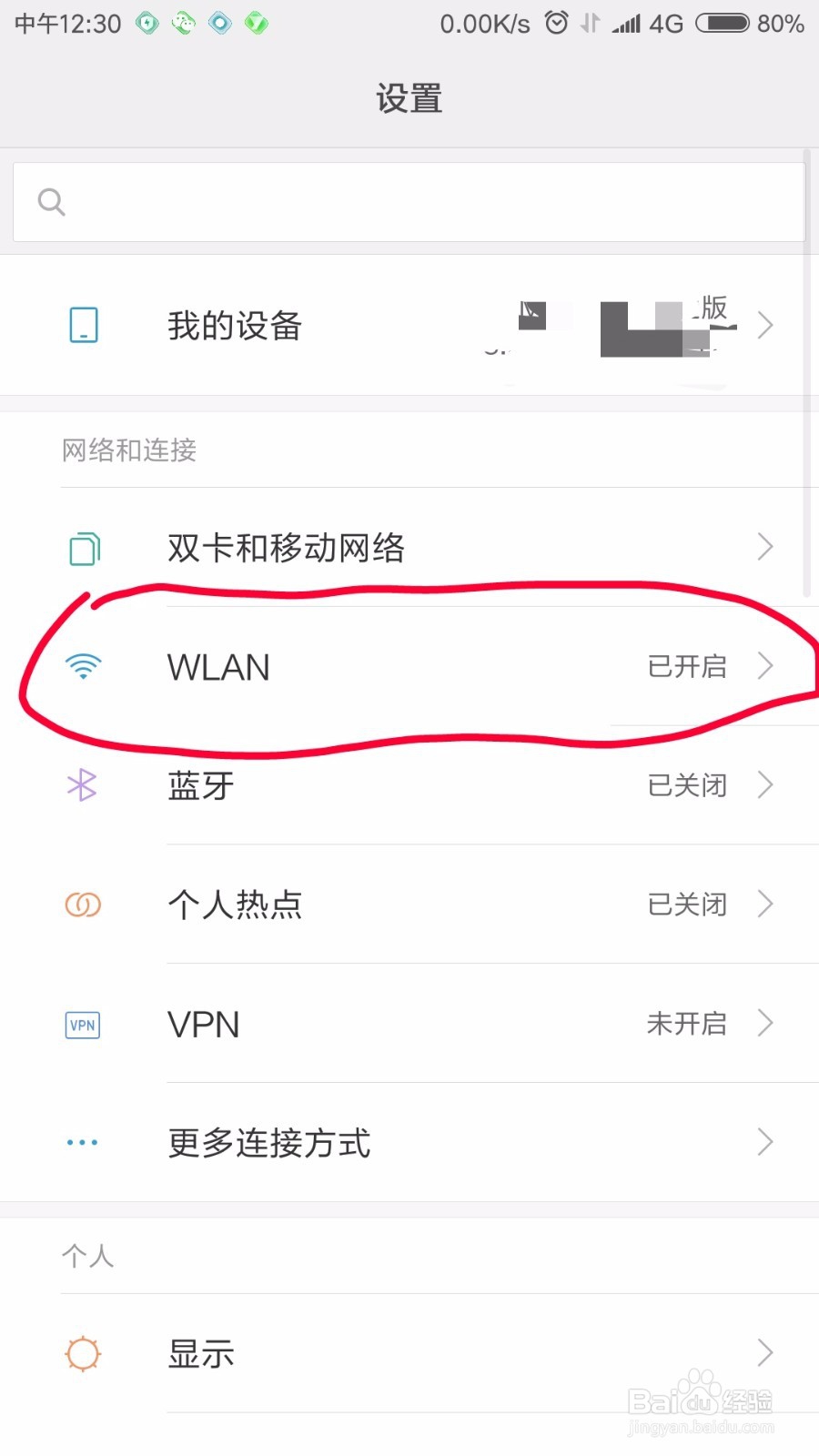Tap the personal hotspot (个人热点) icon
The height and width of the screenshot is (1456, 819).
click(x=82, y=904)
